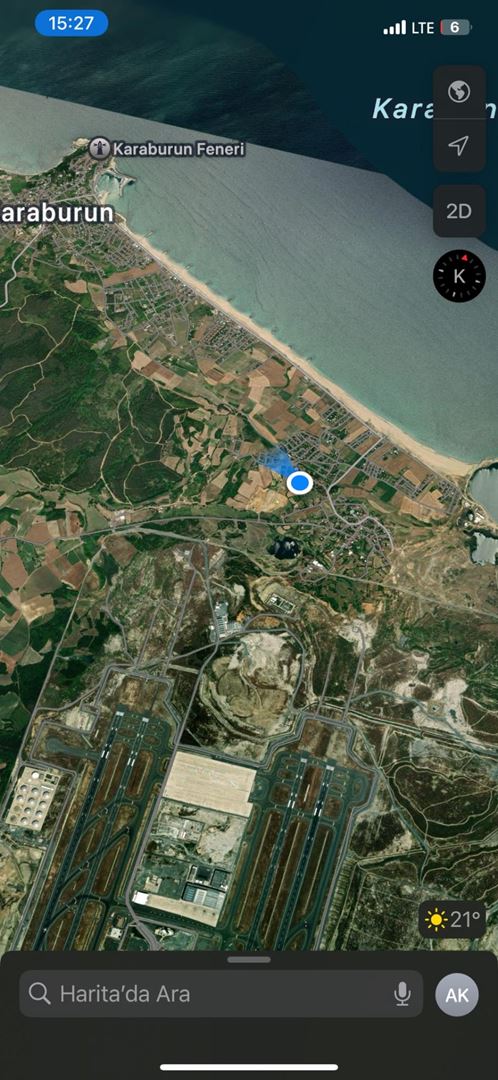
Task: Open the 21° weather widget
Action: tap(453, 919)
